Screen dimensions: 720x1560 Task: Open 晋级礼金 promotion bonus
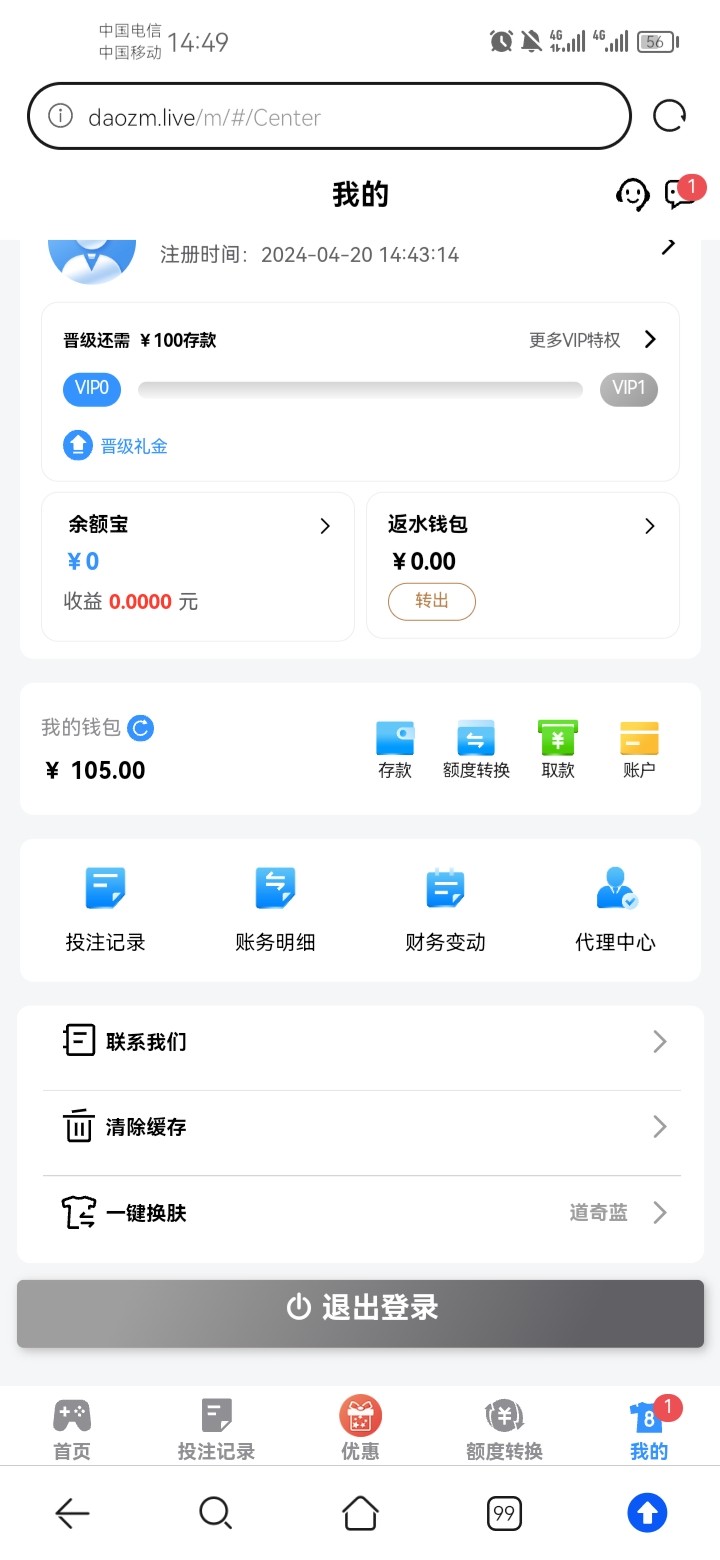tap(116, 446)
